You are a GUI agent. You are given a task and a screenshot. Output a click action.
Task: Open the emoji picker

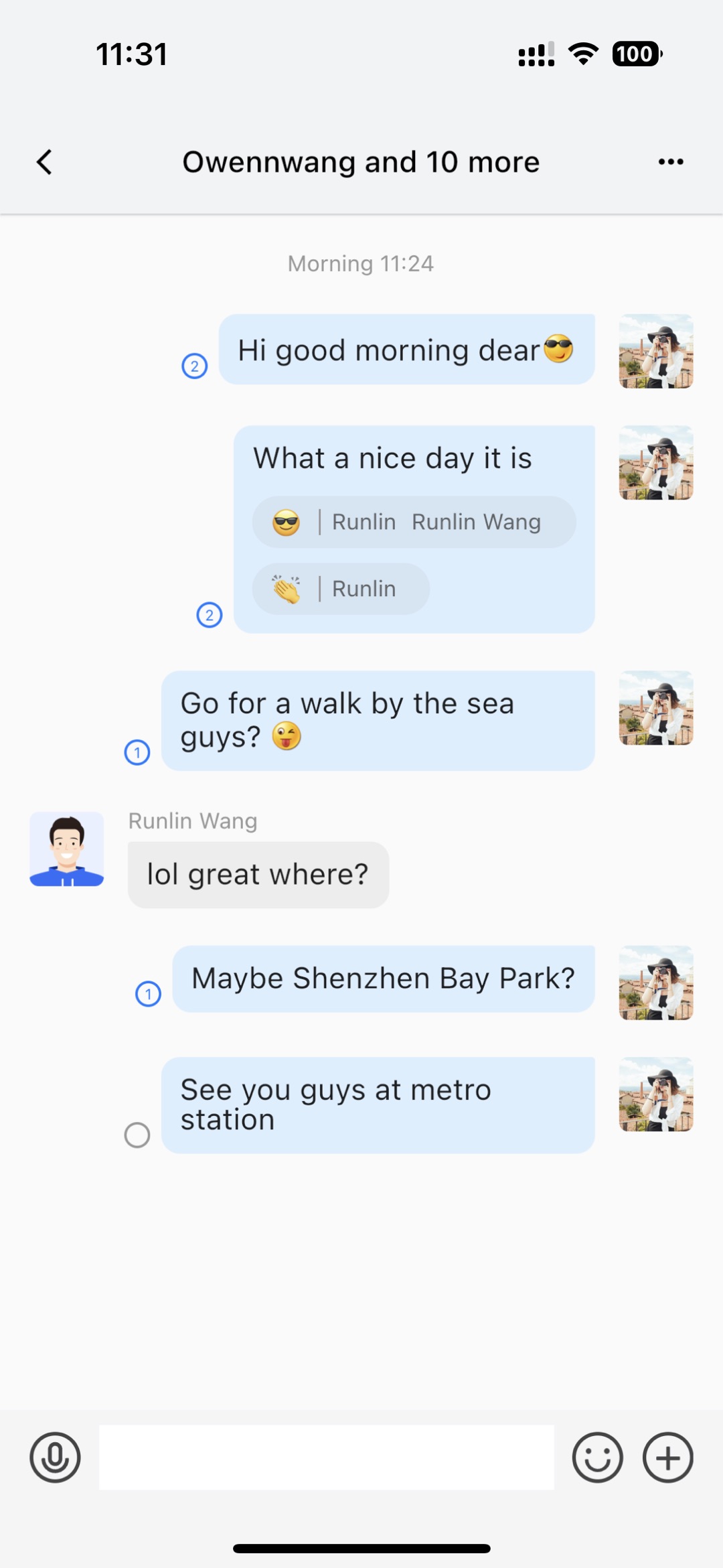597,1457
